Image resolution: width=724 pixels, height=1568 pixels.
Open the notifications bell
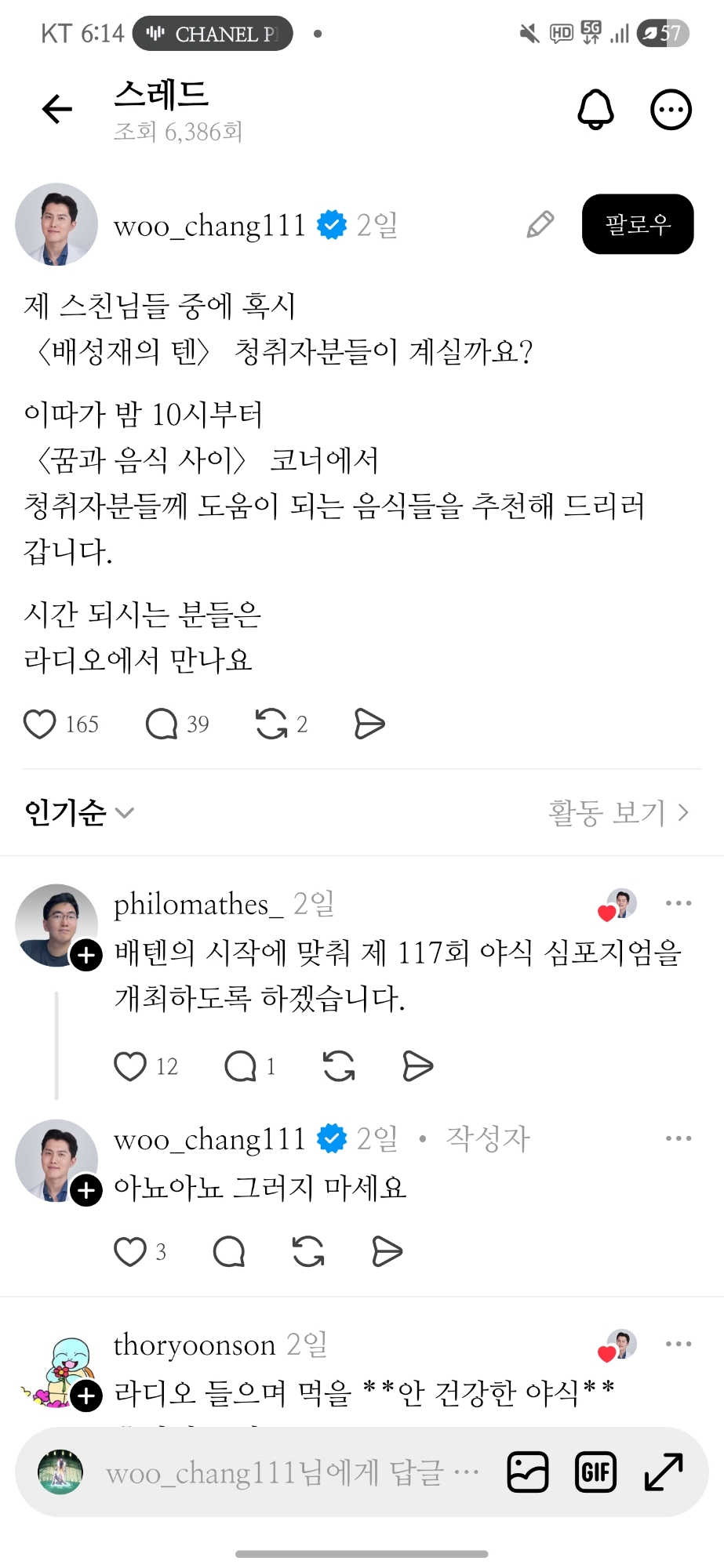[x=595, y=109]
